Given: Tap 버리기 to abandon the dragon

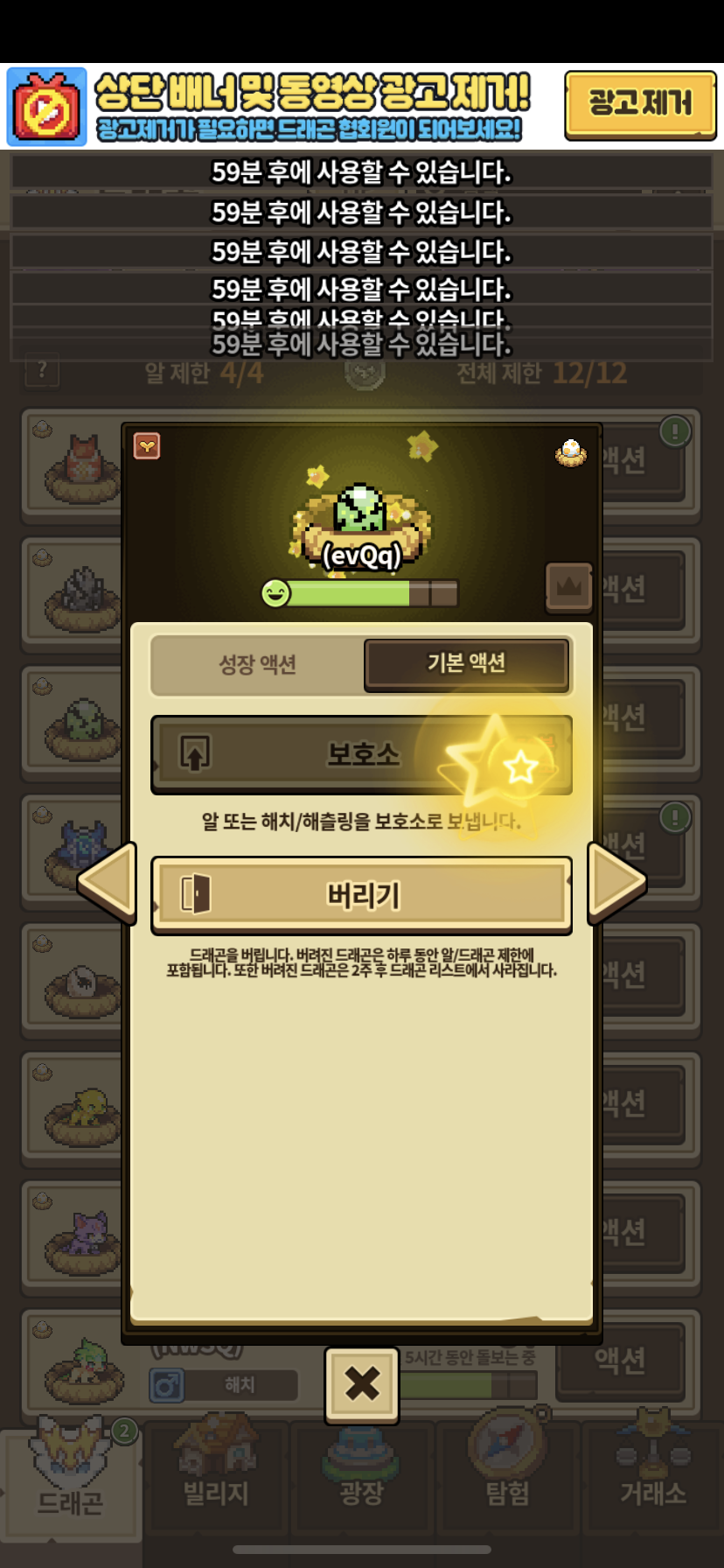Looking at the screenshot, I should tap(361, 895).
